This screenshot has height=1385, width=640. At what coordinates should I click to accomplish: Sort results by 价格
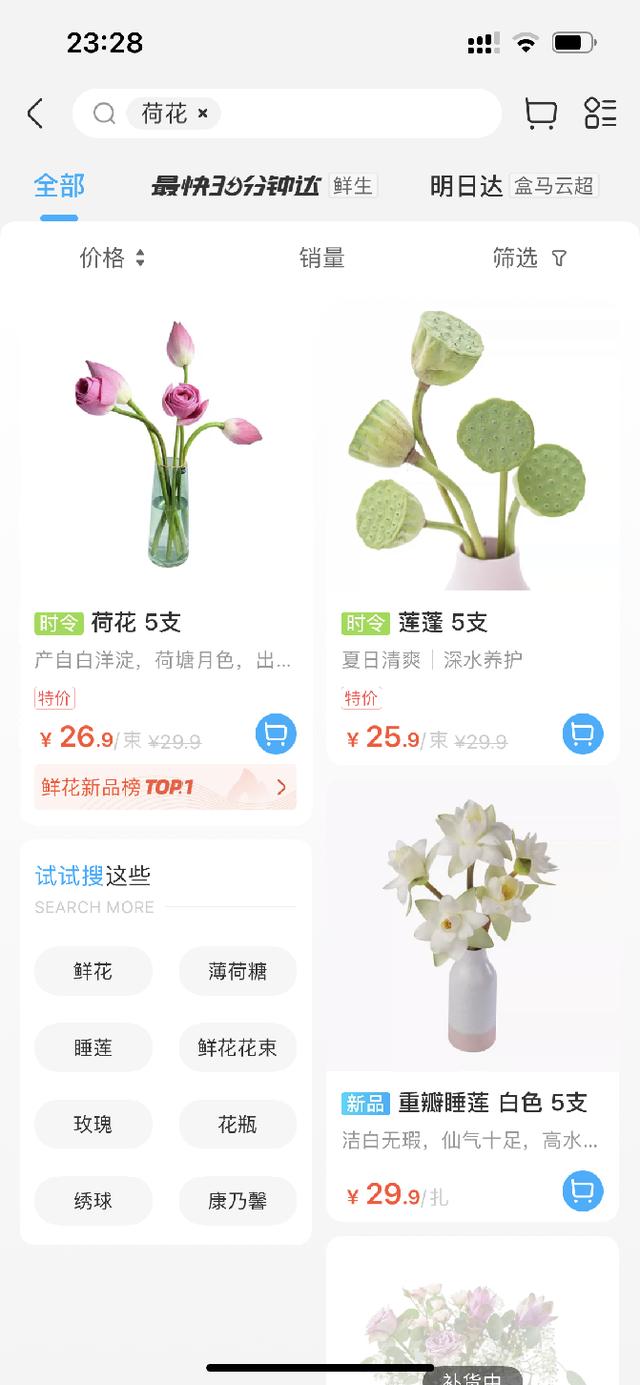(x=112, y=258)
